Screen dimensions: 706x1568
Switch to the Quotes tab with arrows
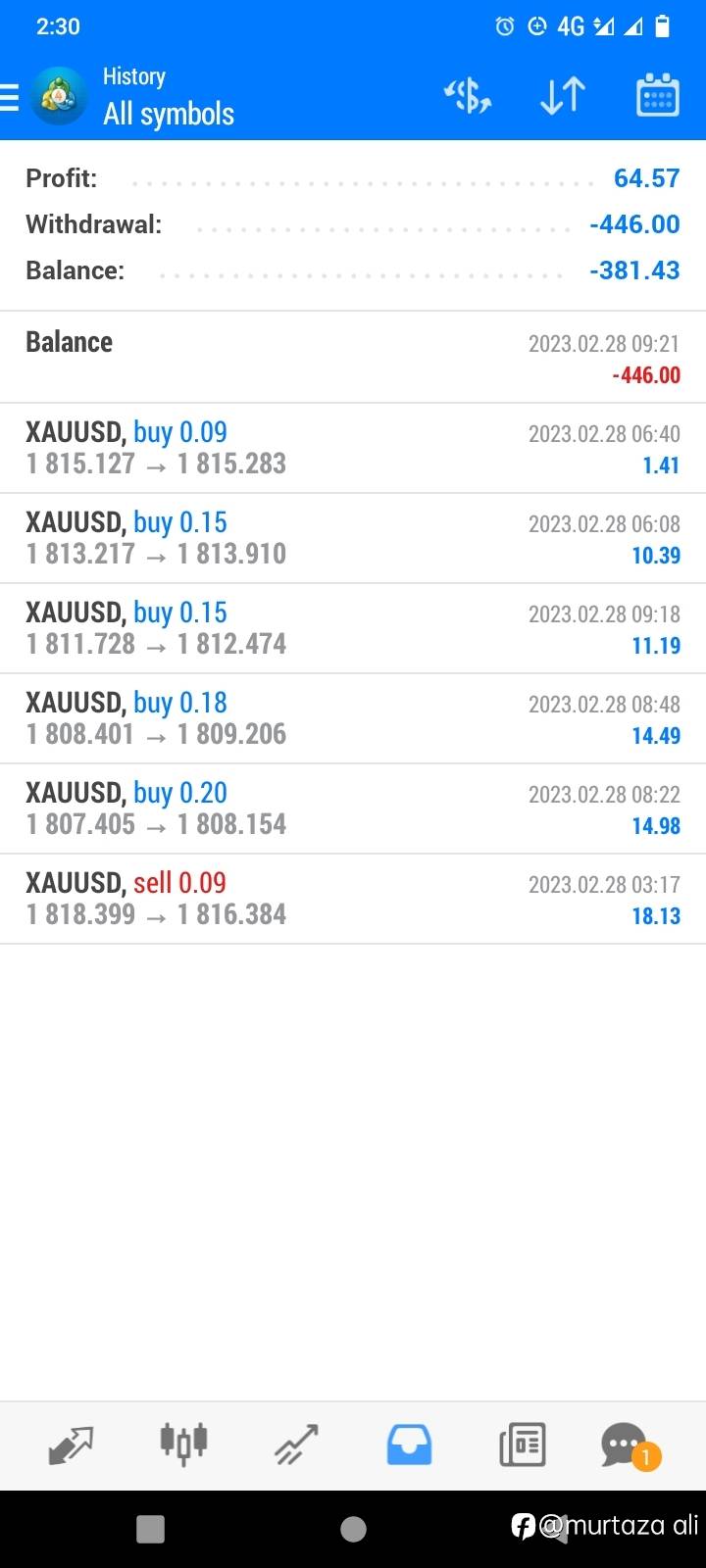pyautogui.click(x=70, y=1445)
